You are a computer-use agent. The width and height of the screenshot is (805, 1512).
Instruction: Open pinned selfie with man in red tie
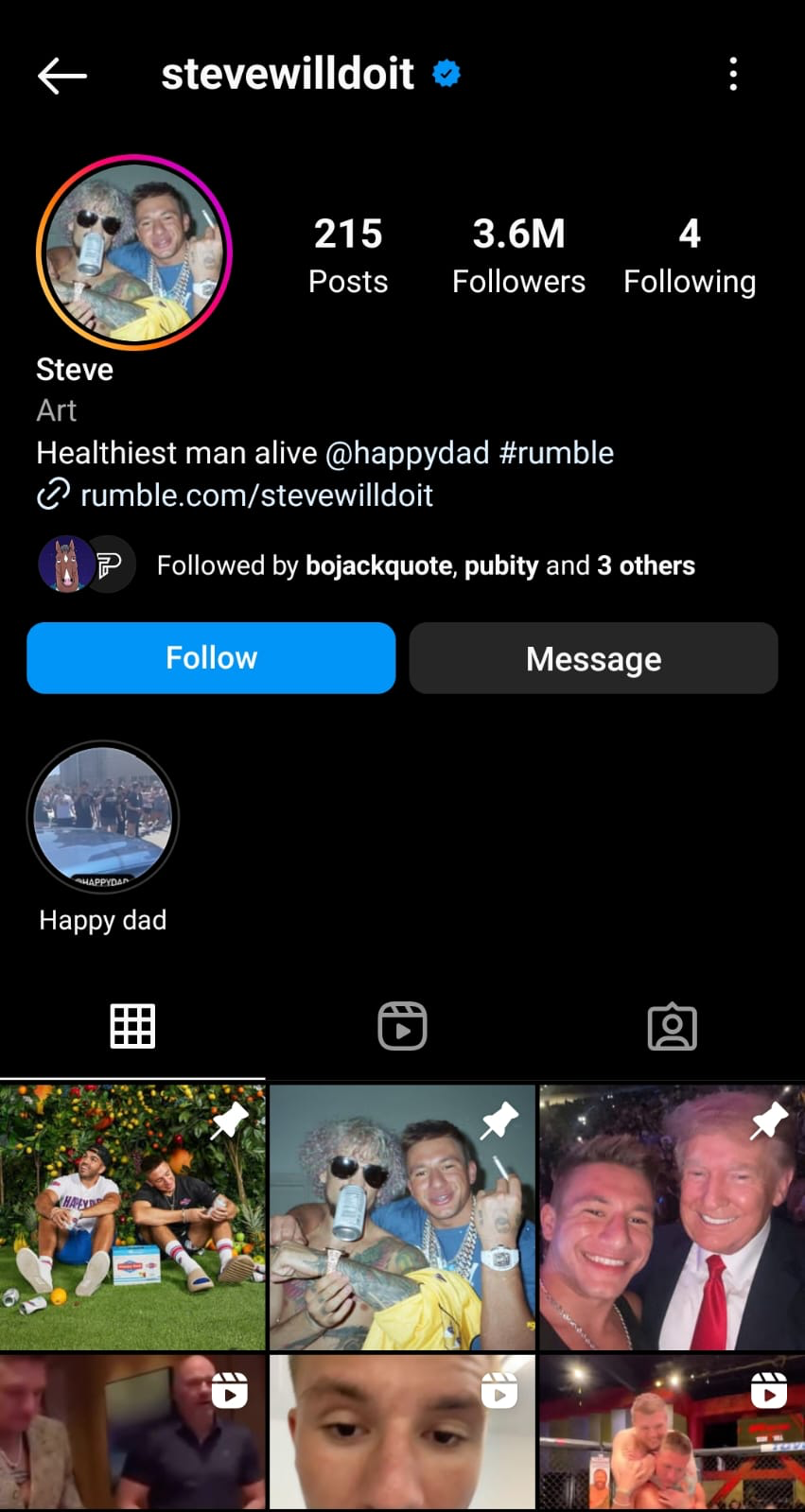tap(672, 1217)
